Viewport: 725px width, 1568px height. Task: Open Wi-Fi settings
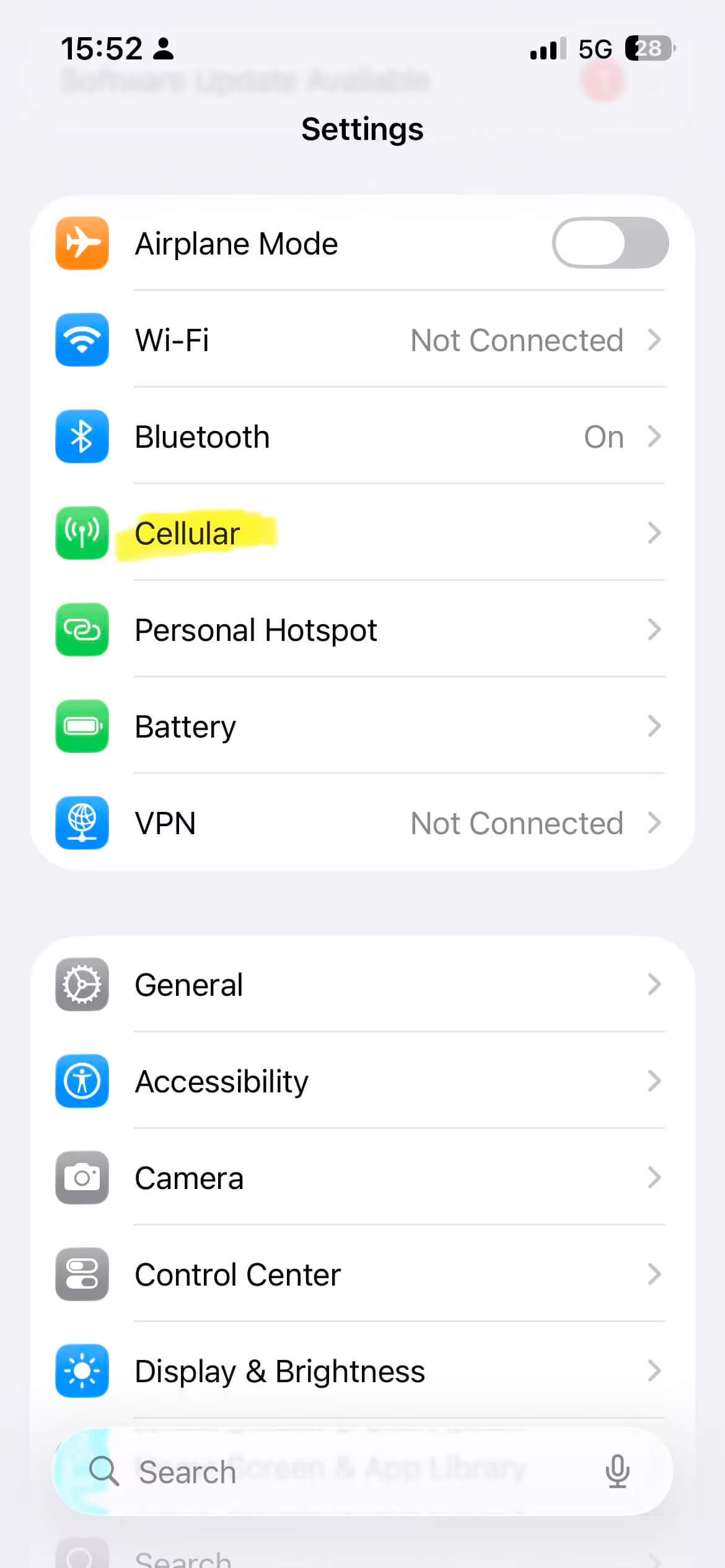362,340
